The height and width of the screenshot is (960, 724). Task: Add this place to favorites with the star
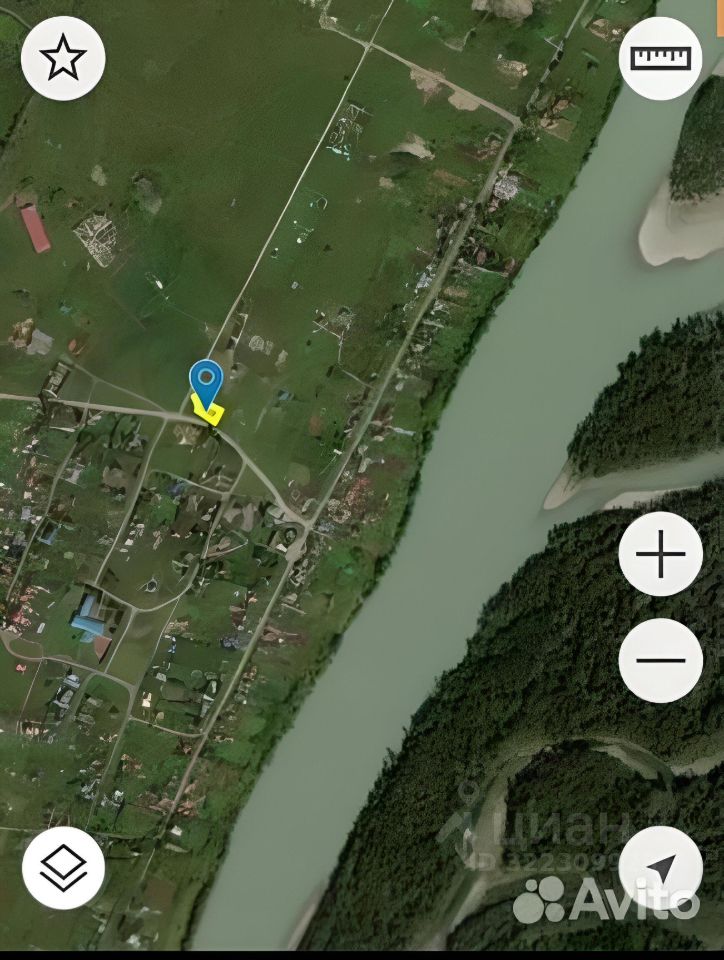(x=63, y=59)
